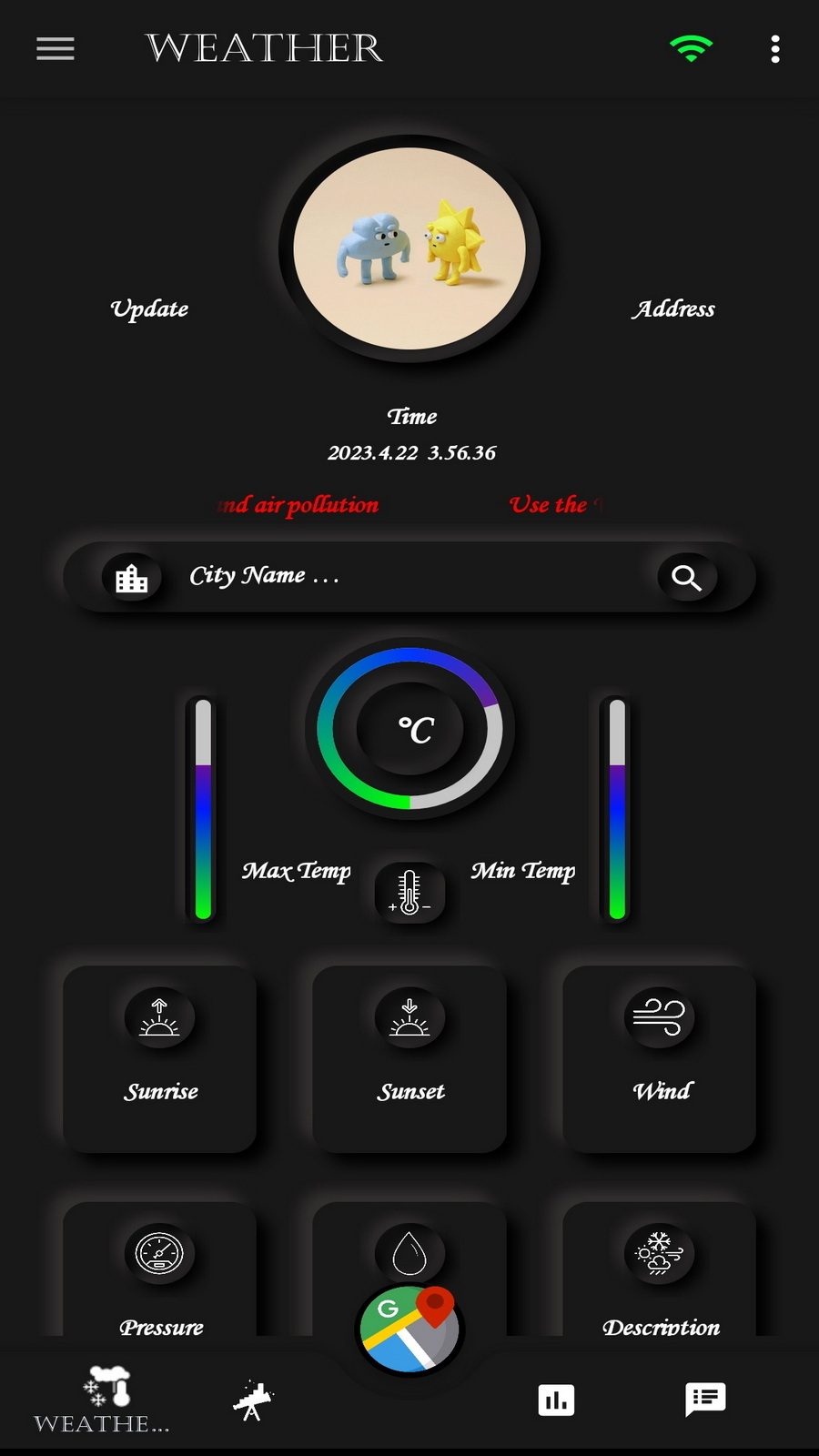Switch to the telescope tab
Screen dimensions: 819x1456
click(x=253, y=1400)
